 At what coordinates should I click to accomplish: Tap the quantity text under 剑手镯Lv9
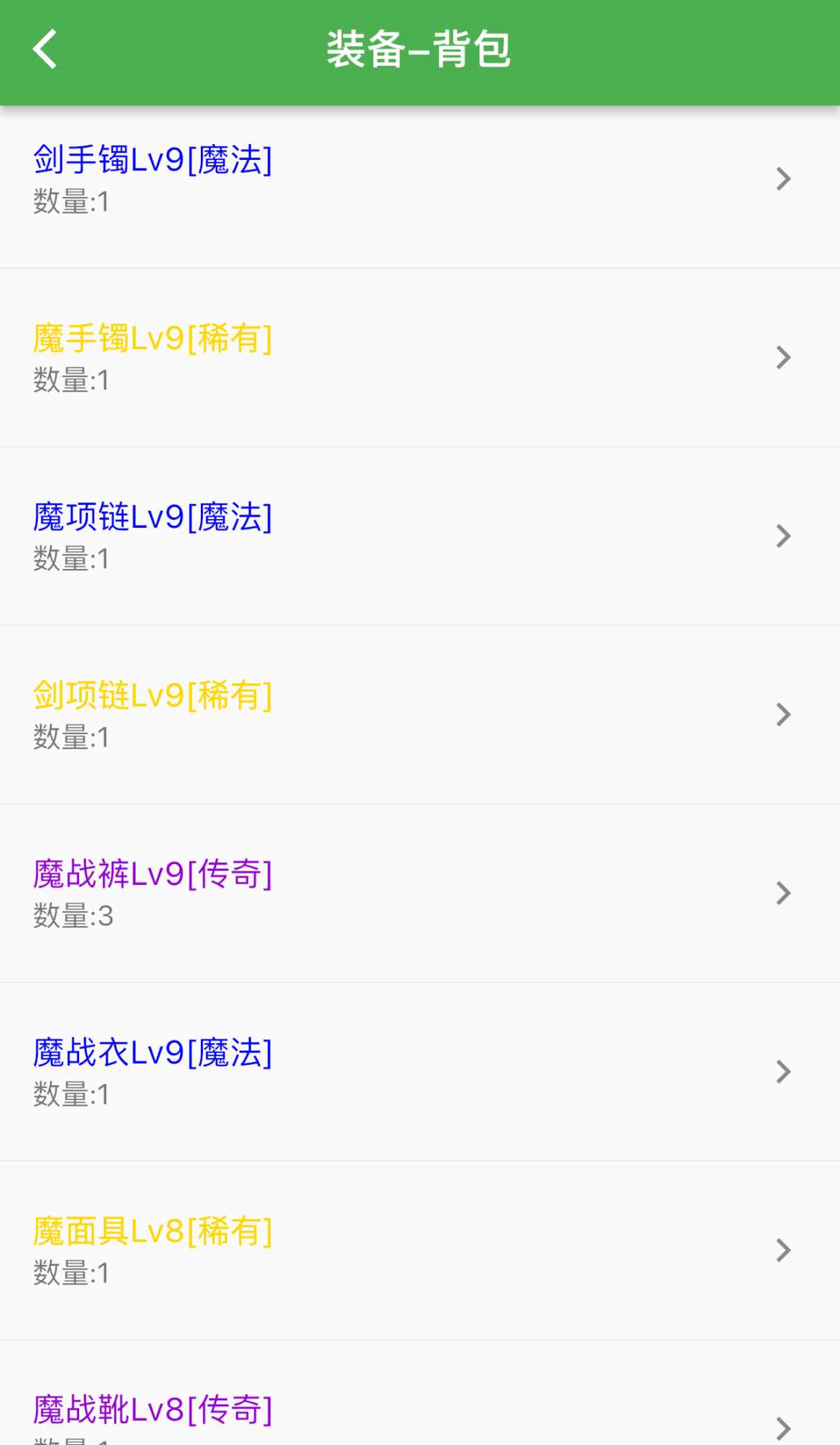71,202
